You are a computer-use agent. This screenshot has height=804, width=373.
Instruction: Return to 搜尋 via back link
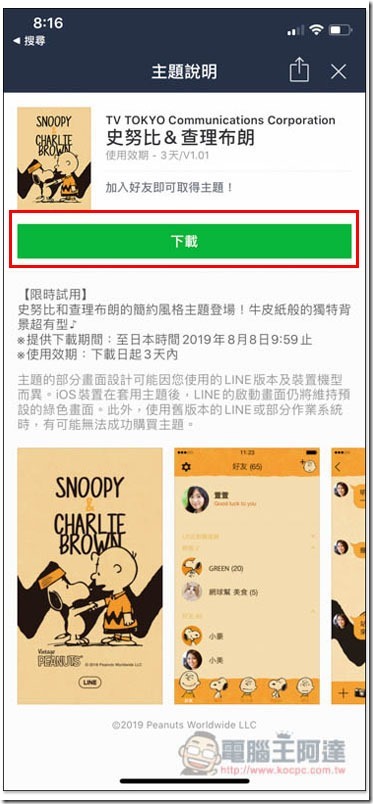point(29,41)
